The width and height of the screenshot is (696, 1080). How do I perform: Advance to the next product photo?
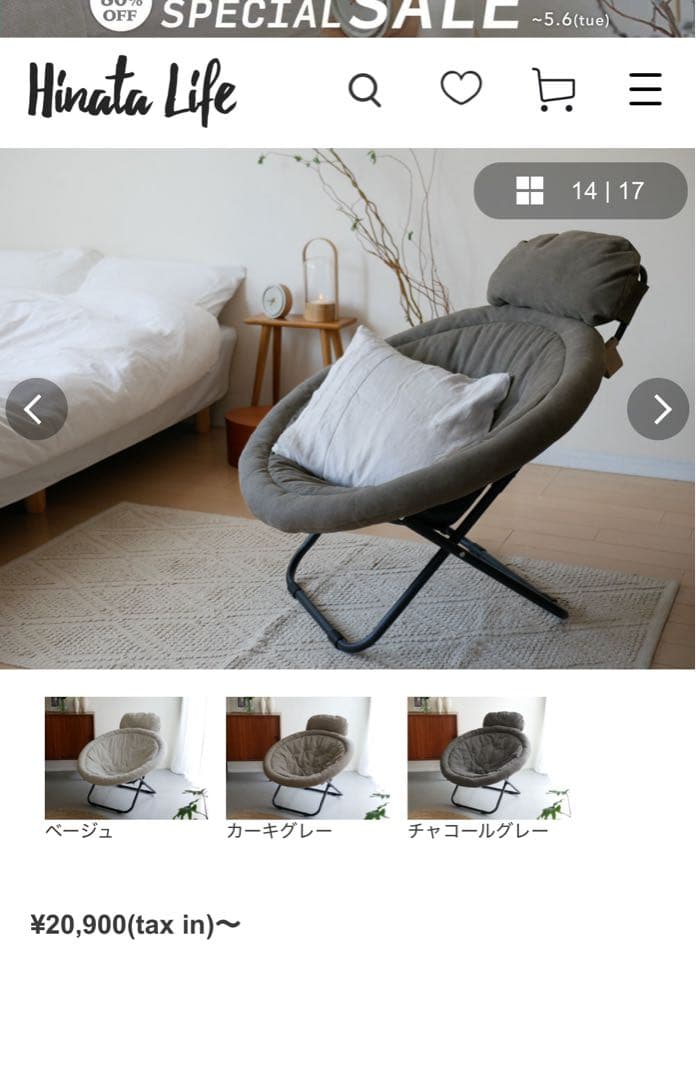click(658, 409)
